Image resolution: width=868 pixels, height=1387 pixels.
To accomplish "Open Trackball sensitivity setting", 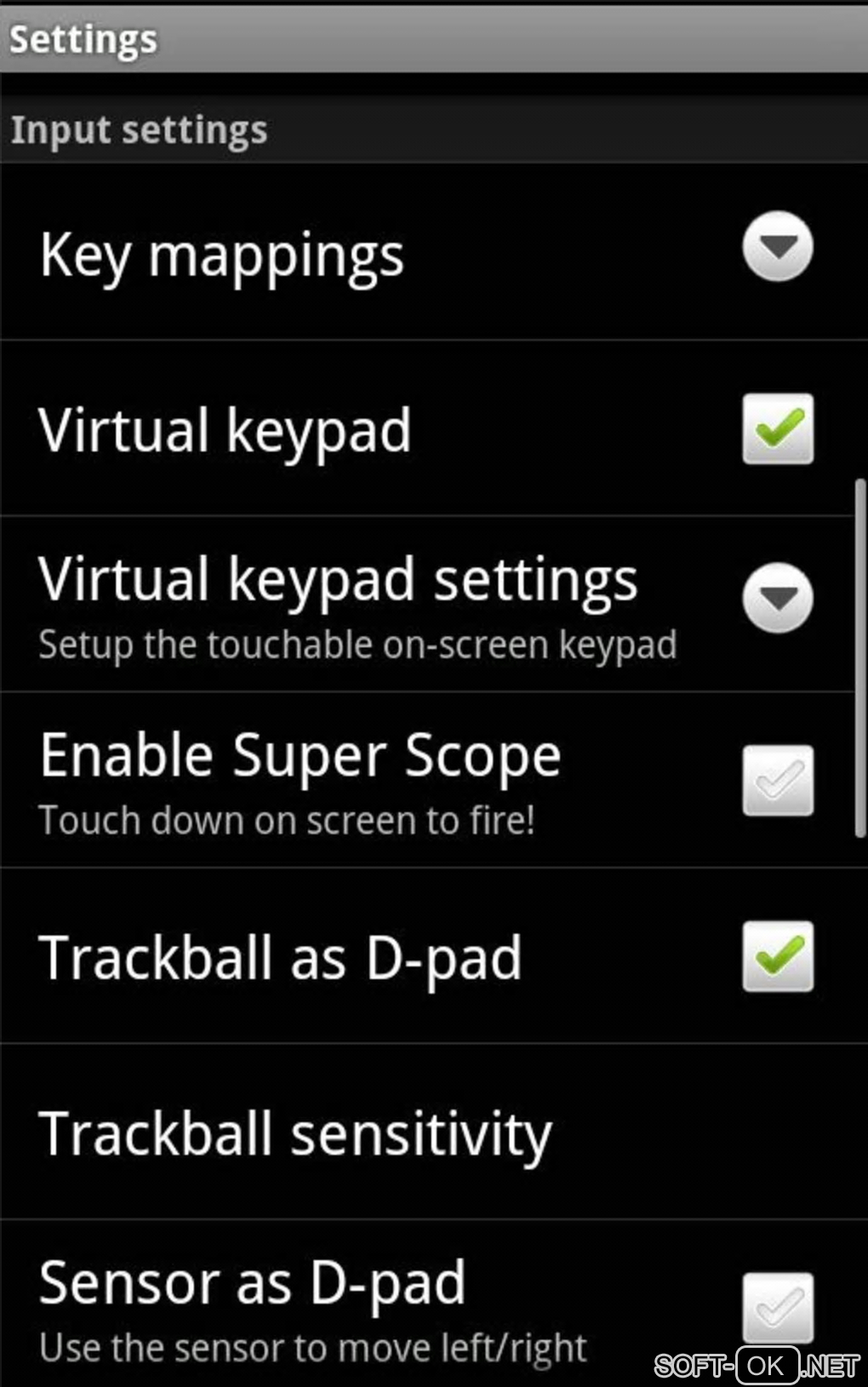I will coord(296,1133).
